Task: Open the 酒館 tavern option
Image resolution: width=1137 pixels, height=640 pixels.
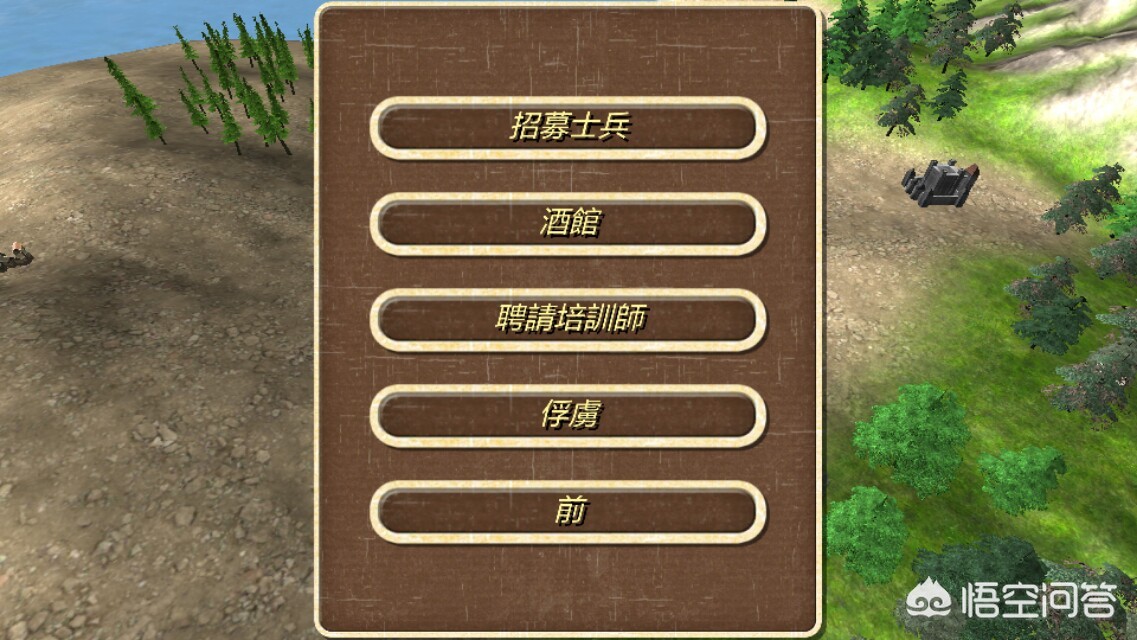Action: click(x=568, y=224)
